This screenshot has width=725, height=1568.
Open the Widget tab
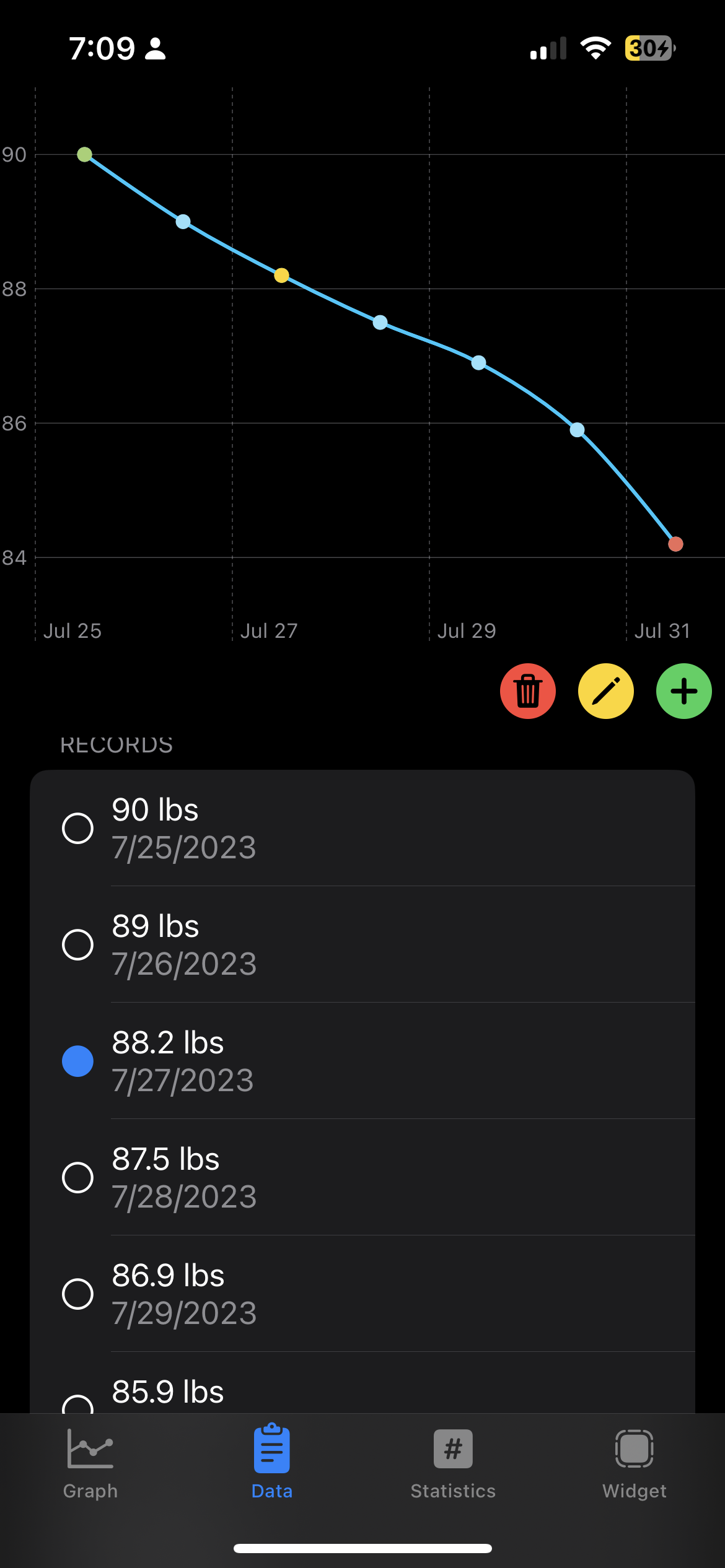click(635, 1464)
